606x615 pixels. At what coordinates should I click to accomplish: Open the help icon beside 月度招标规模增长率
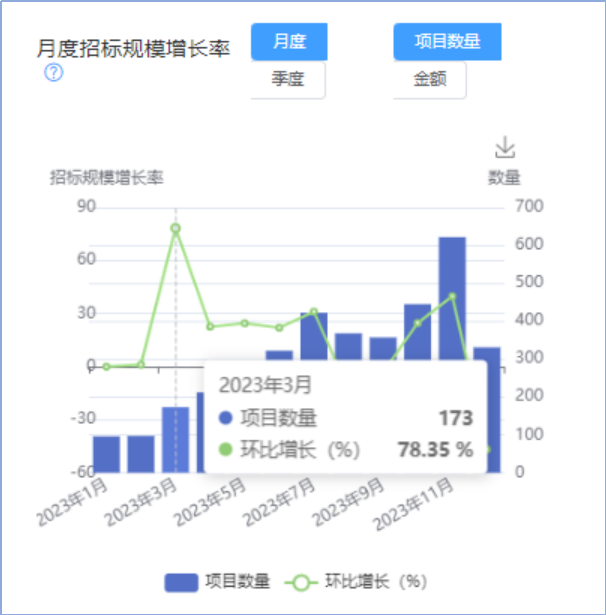point(54,73)
